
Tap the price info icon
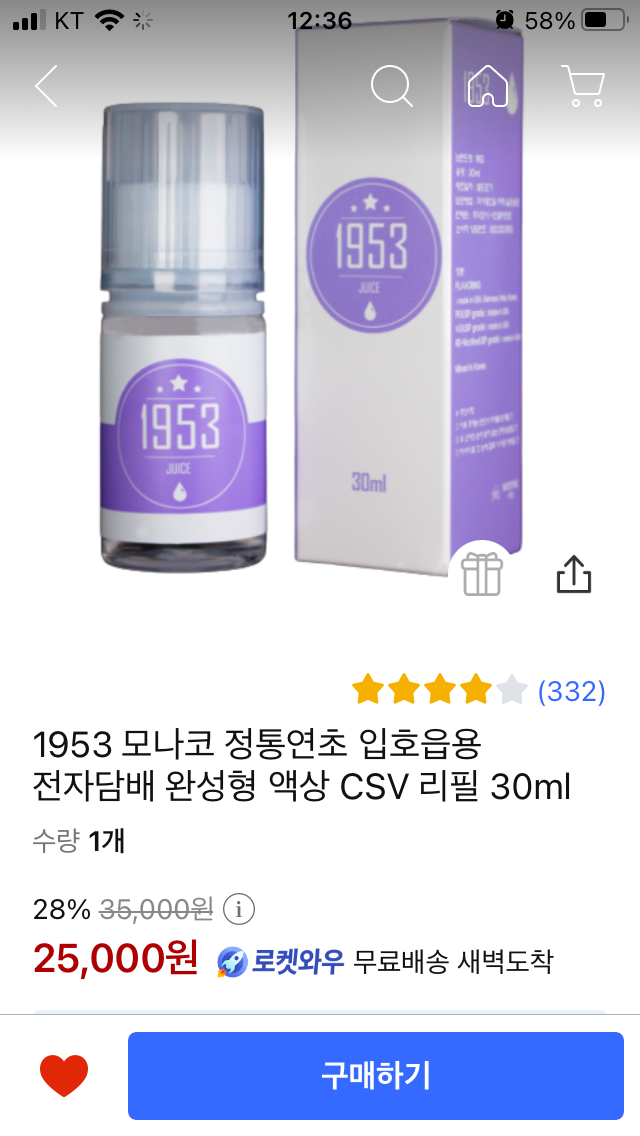pos(239,909)
